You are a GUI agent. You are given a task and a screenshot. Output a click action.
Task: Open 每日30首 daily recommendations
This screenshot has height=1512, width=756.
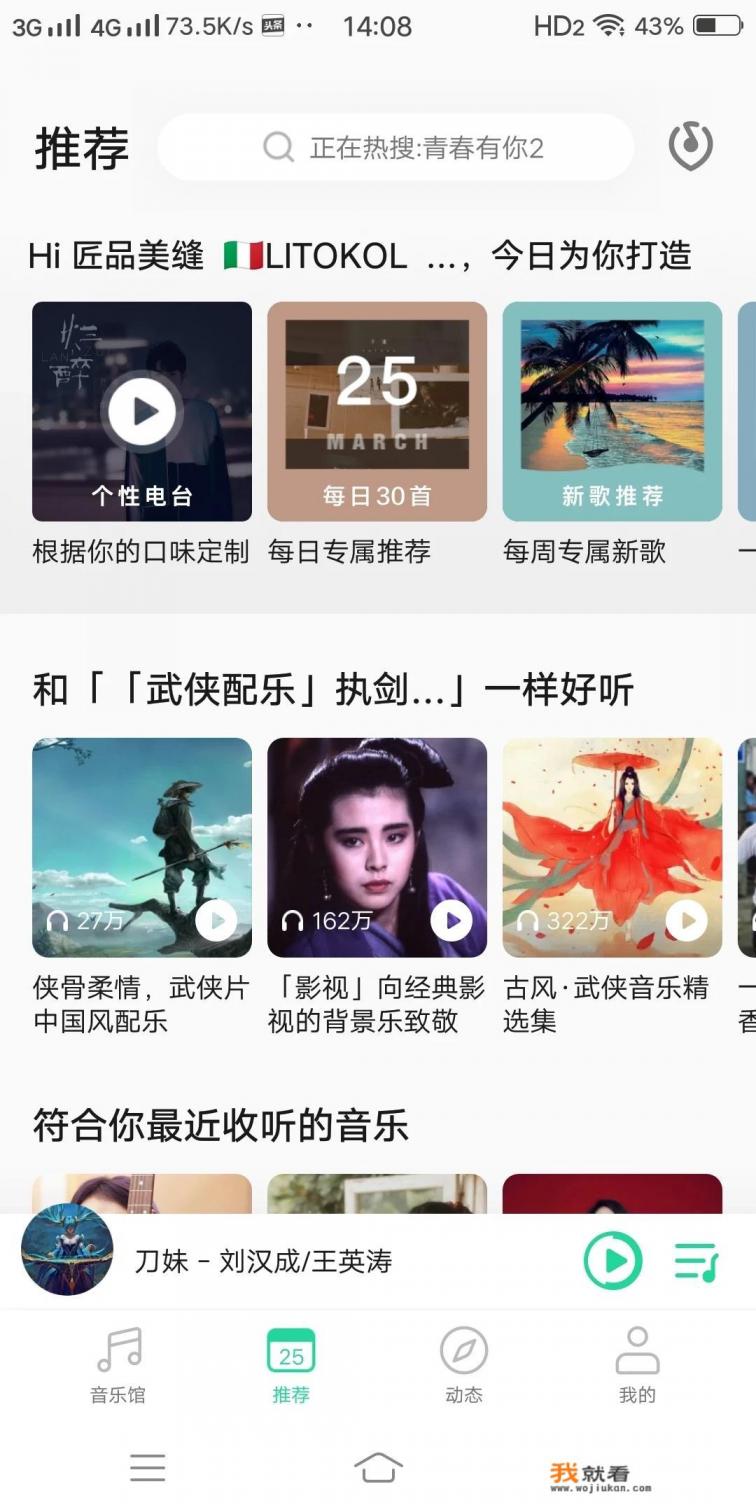[x=377, y=410]
